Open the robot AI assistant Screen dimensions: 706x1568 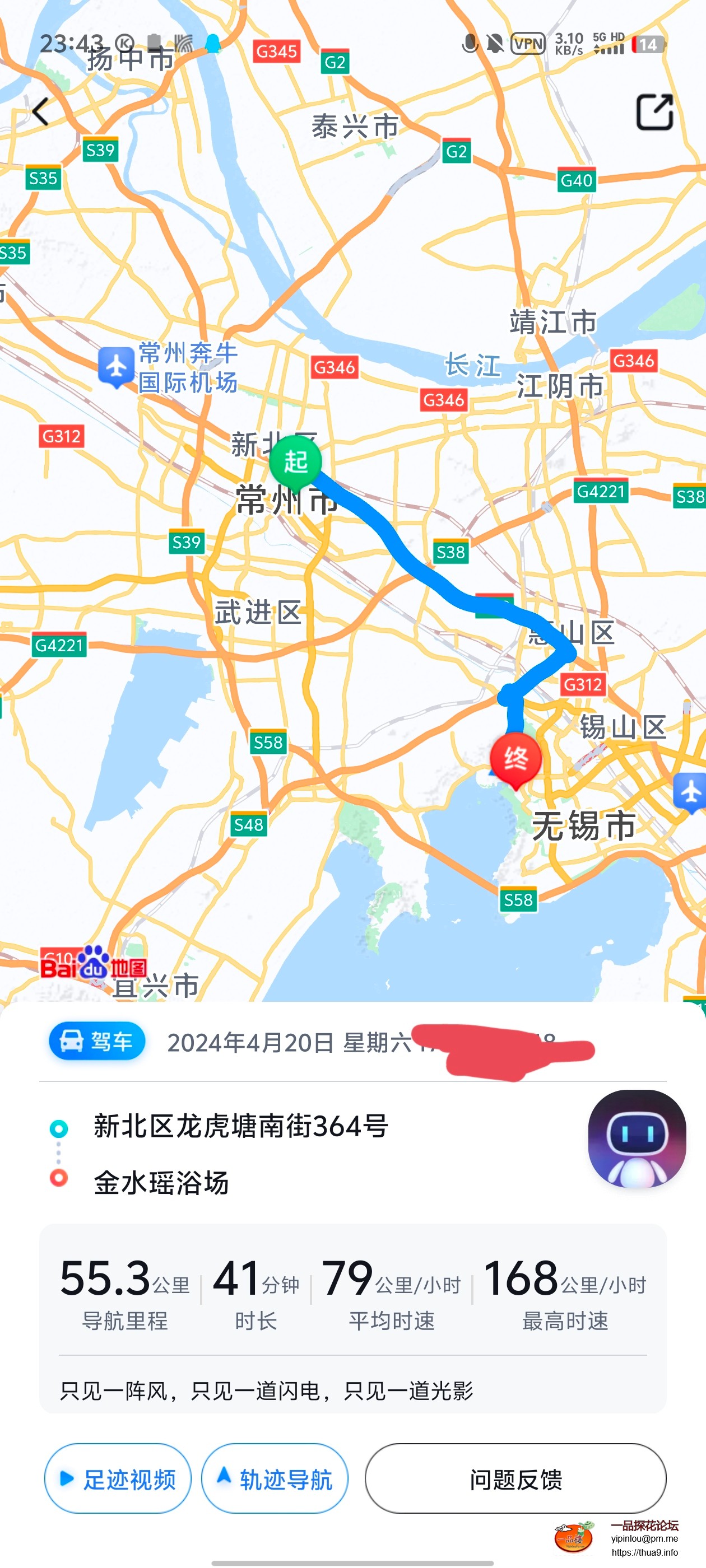(637, 1138)
